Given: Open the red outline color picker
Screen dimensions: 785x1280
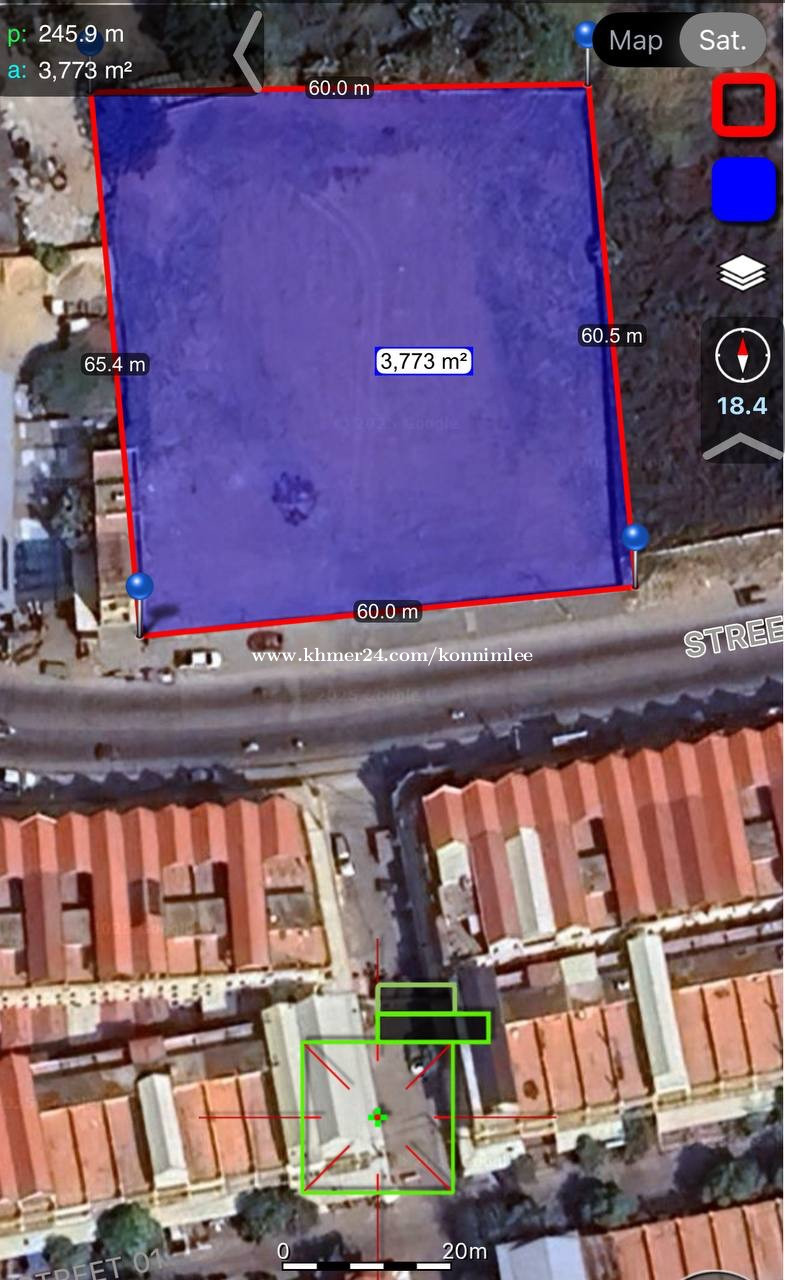Looking at the screenshot, I should point(744,105).
